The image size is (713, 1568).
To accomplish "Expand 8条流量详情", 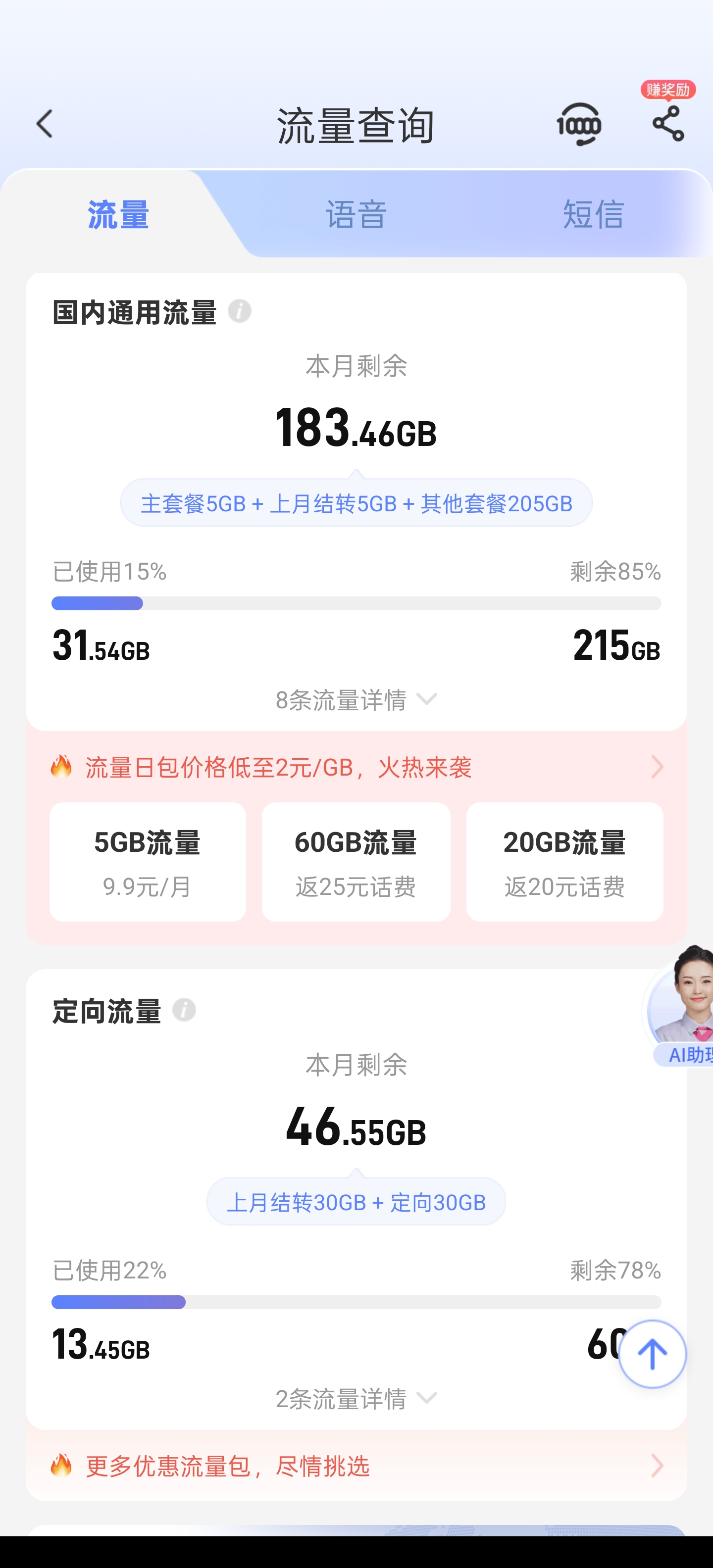I will pos(356,700).
